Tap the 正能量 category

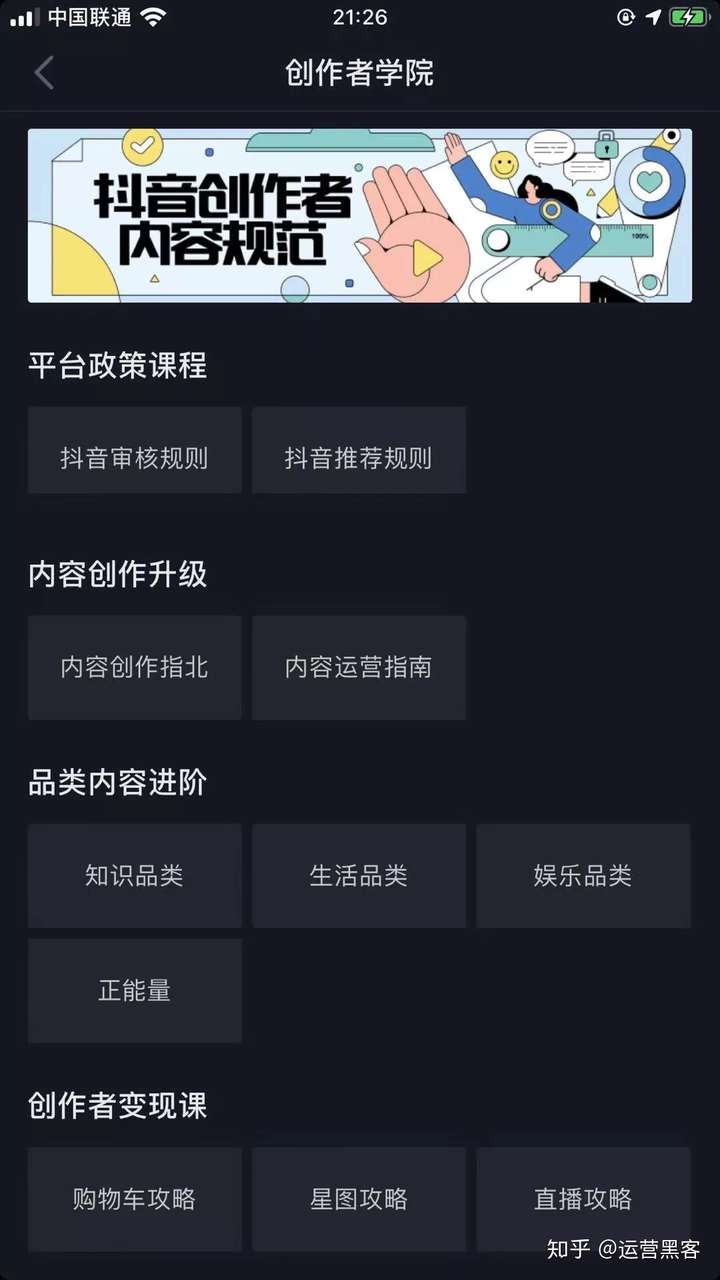[134, 990]
